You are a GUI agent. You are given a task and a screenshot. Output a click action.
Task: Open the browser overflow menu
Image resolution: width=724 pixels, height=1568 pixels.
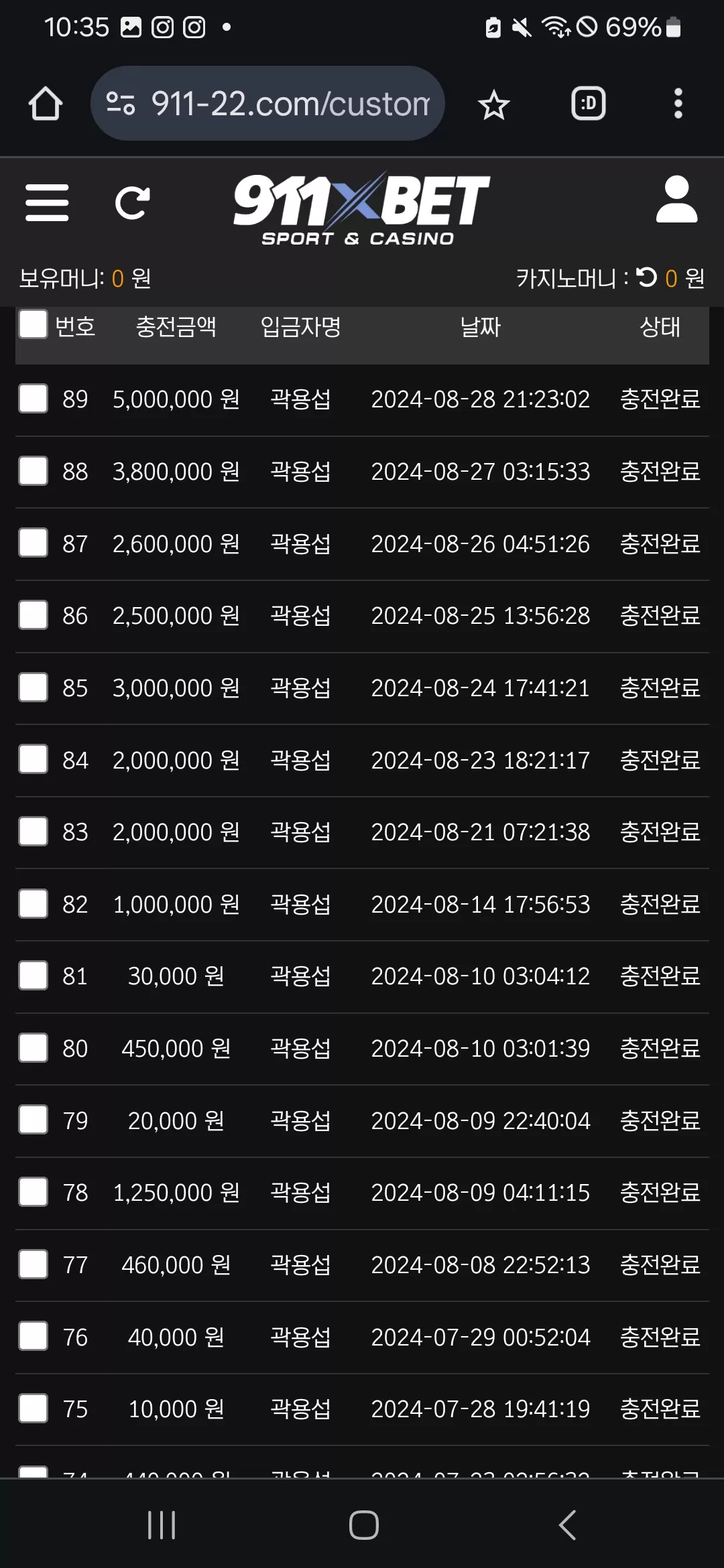pos(678,104)
